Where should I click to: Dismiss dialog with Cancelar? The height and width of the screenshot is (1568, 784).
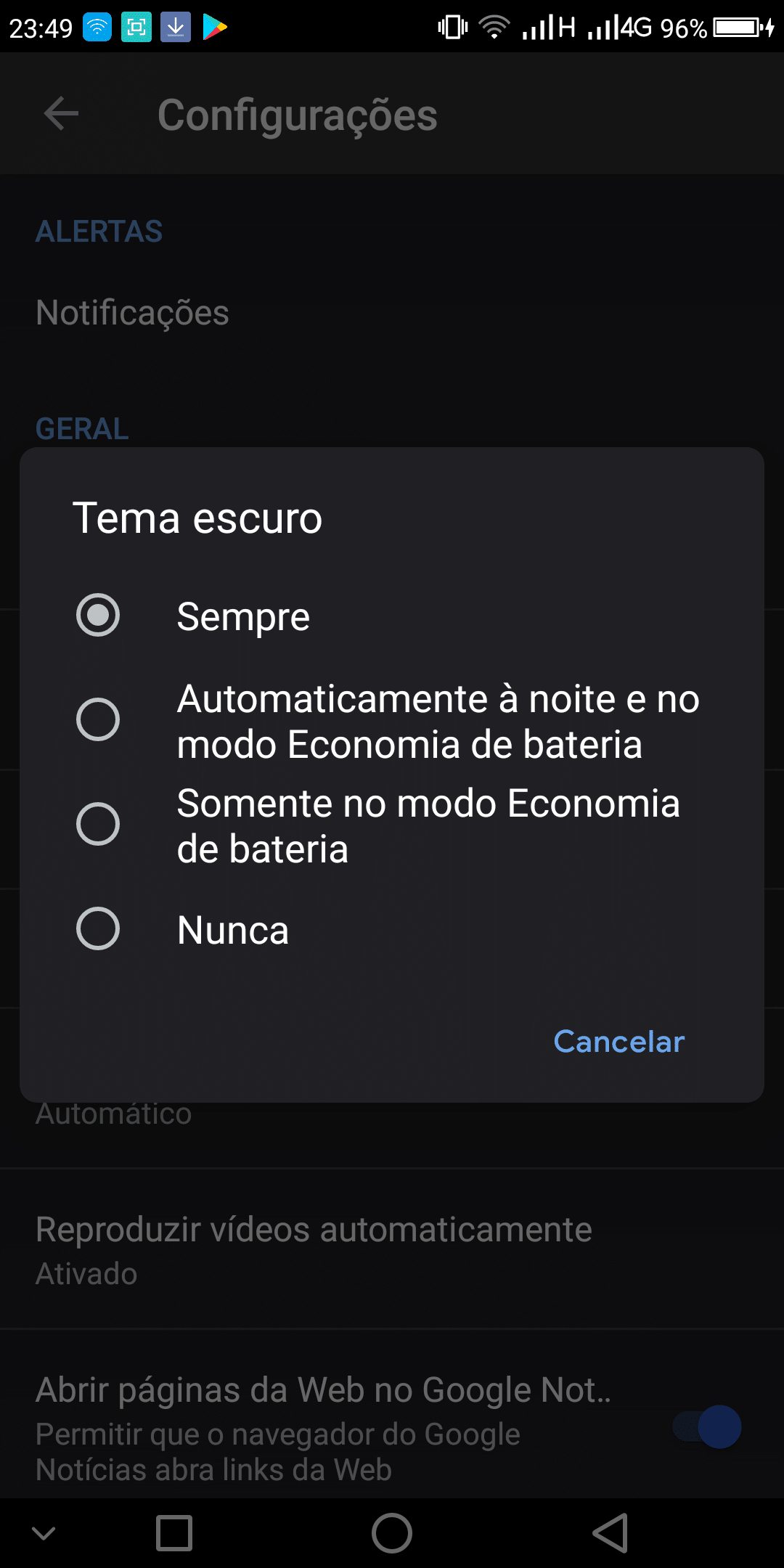pyautogui.click(x=618, y=1042)
